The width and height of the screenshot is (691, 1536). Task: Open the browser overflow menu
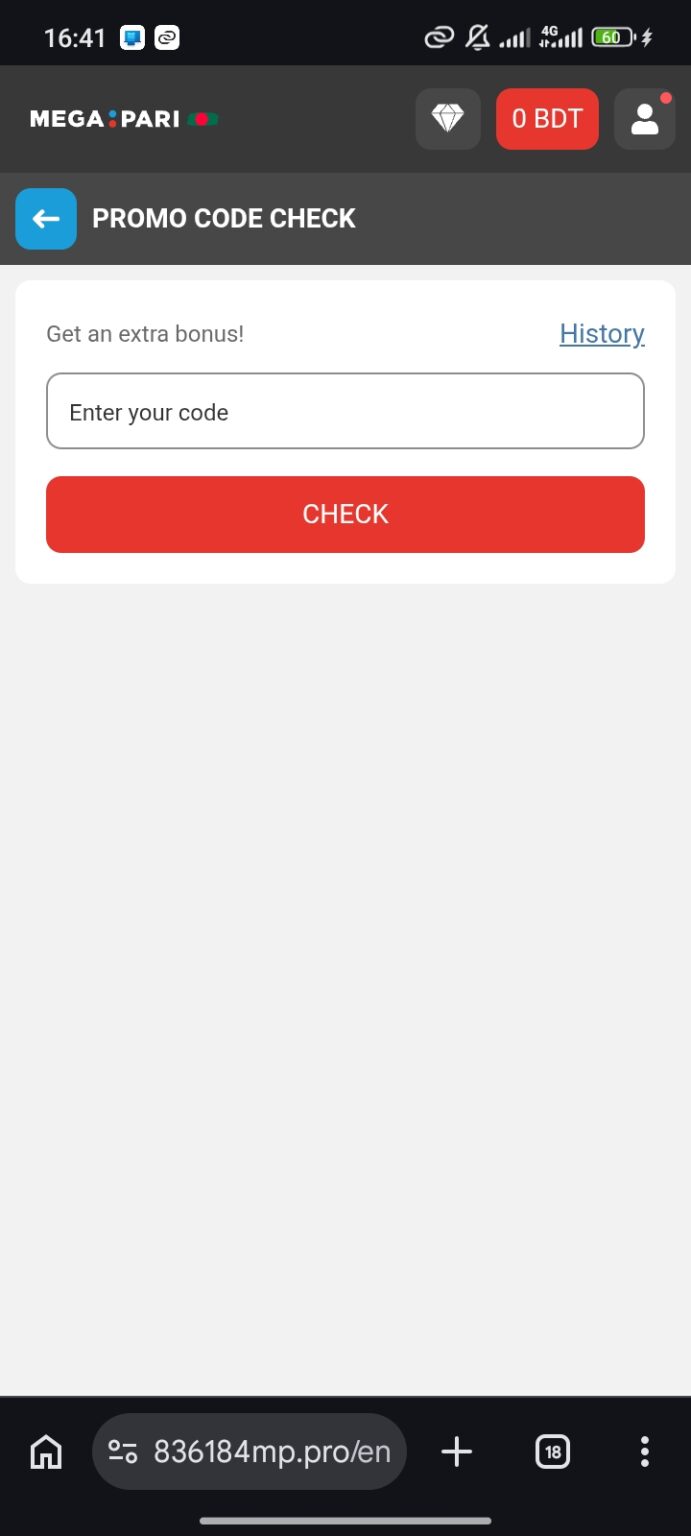tap(645, 1451)
